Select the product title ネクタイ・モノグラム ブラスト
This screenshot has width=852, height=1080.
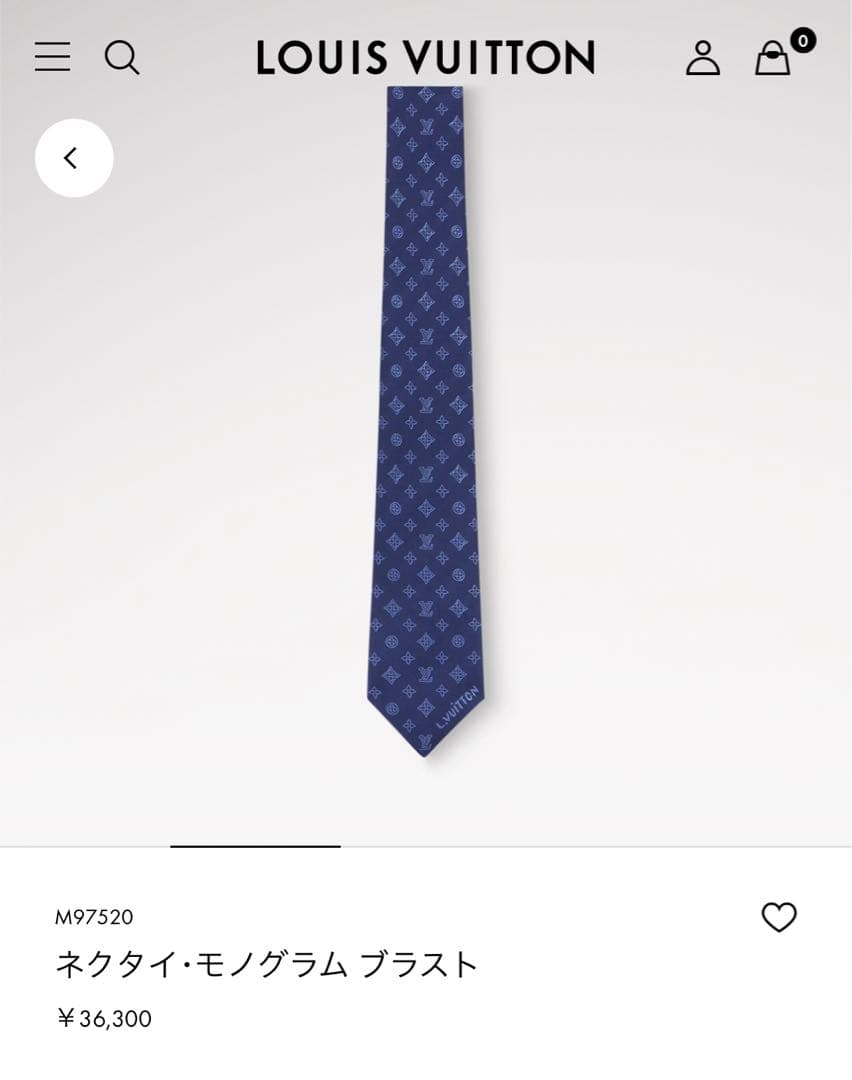click(268, 963)
